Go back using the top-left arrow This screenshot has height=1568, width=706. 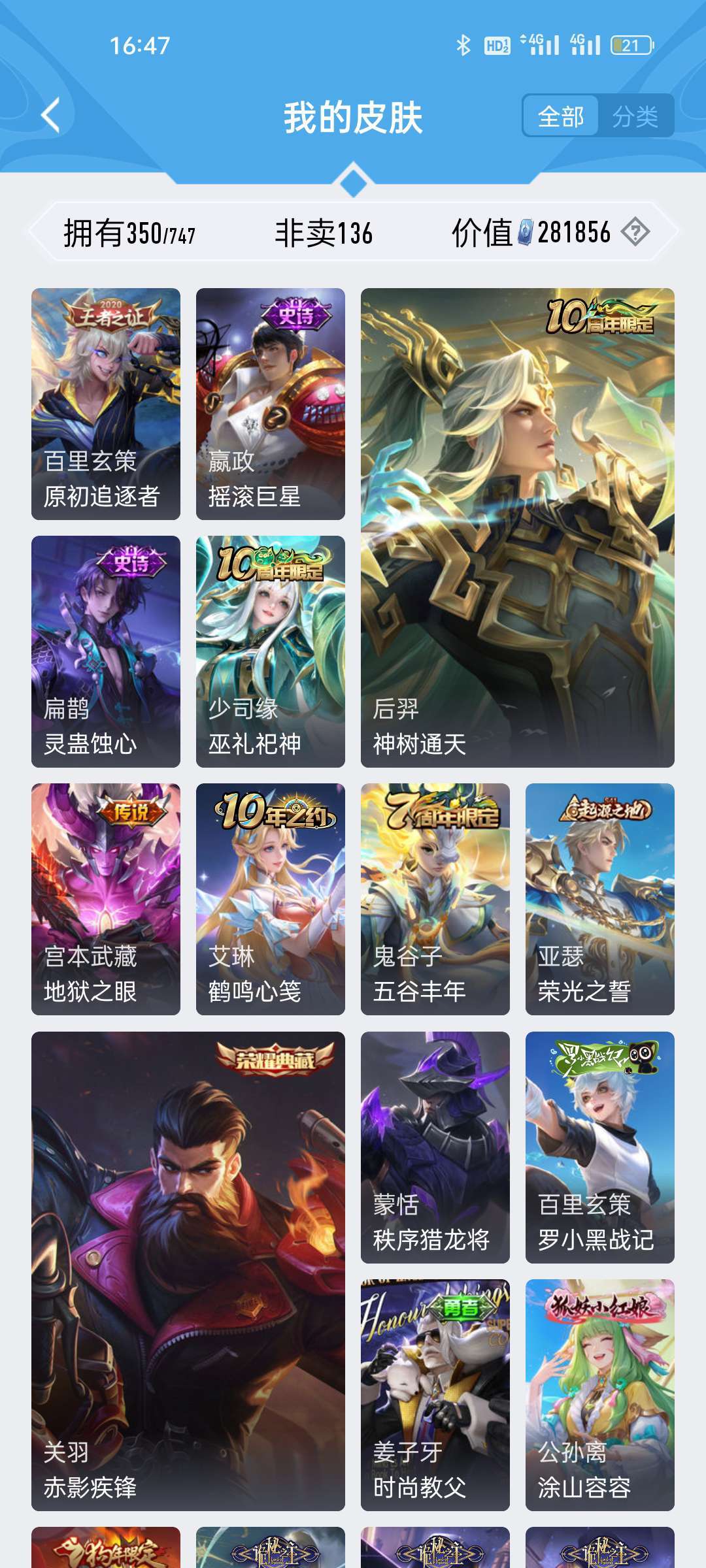51,116
